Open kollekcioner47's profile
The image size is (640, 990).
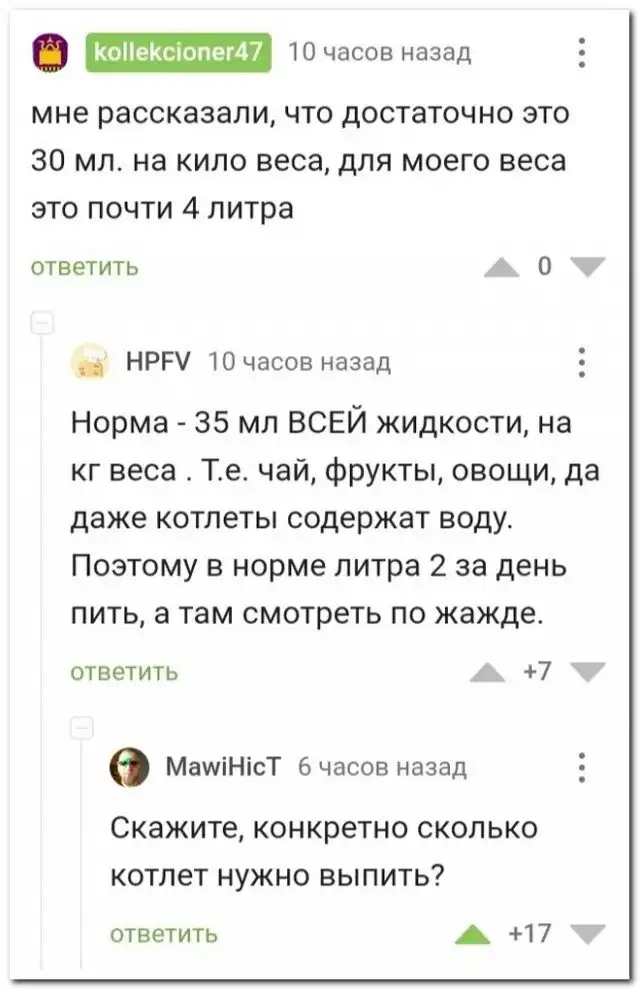(179, 51)
